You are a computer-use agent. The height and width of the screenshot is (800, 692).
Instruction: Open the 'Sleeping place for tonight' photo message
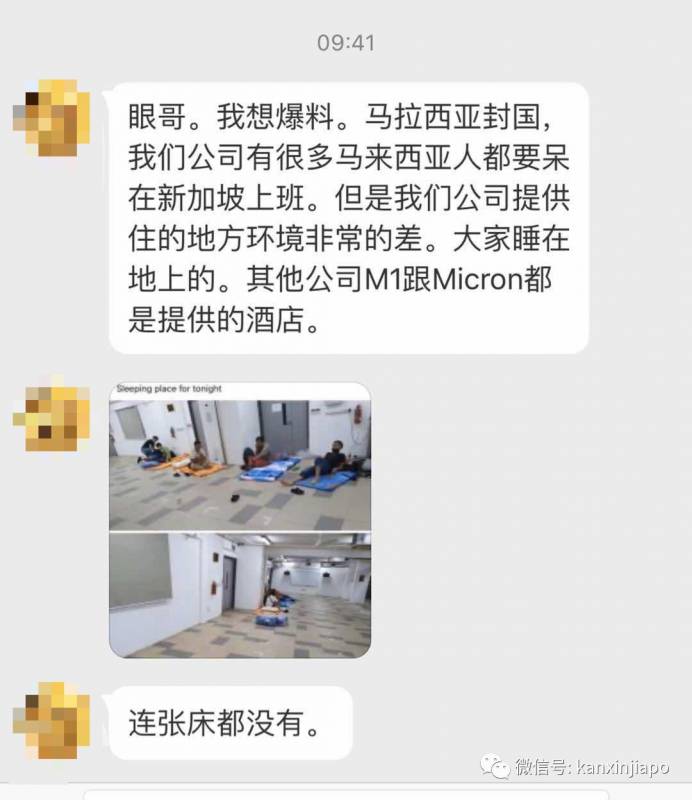240,519
